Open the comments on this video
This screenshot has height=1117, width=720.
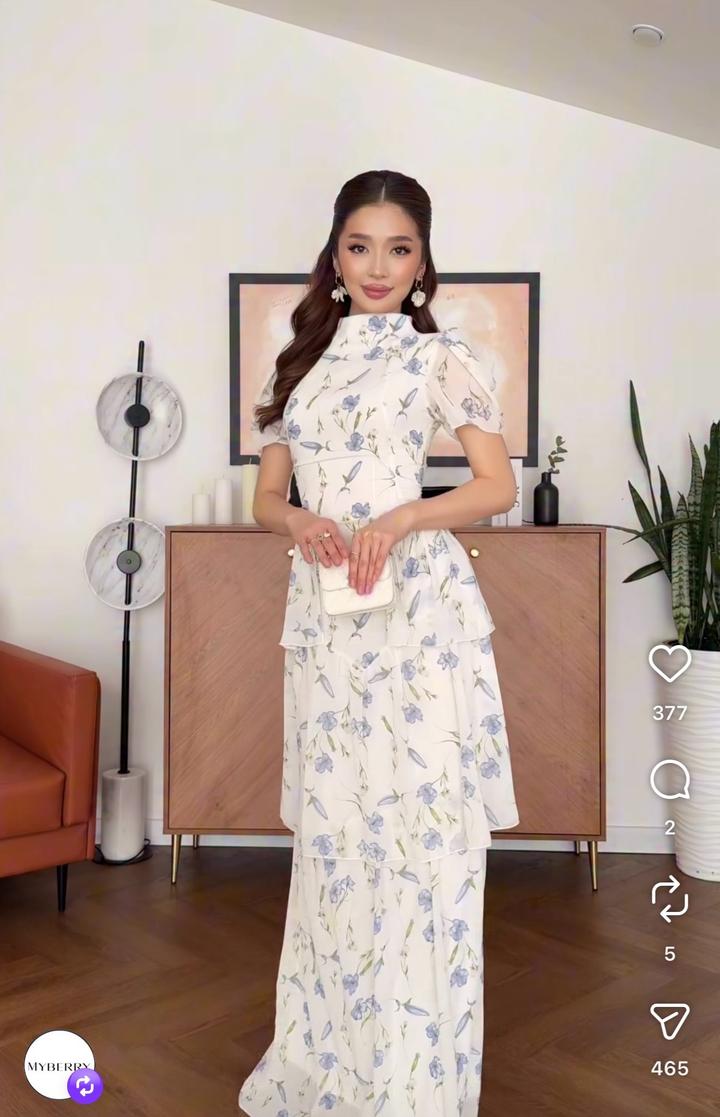(x=669, y=780)
